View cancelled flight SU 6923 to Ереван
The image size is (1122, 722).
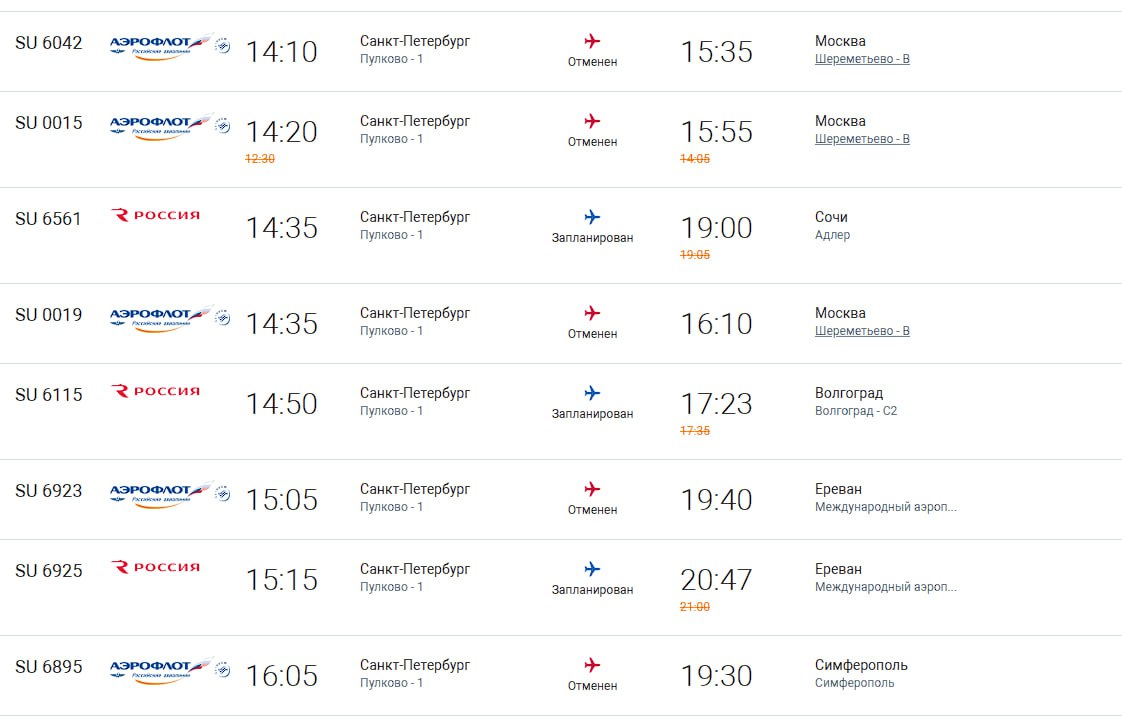(x=48, y=491)
